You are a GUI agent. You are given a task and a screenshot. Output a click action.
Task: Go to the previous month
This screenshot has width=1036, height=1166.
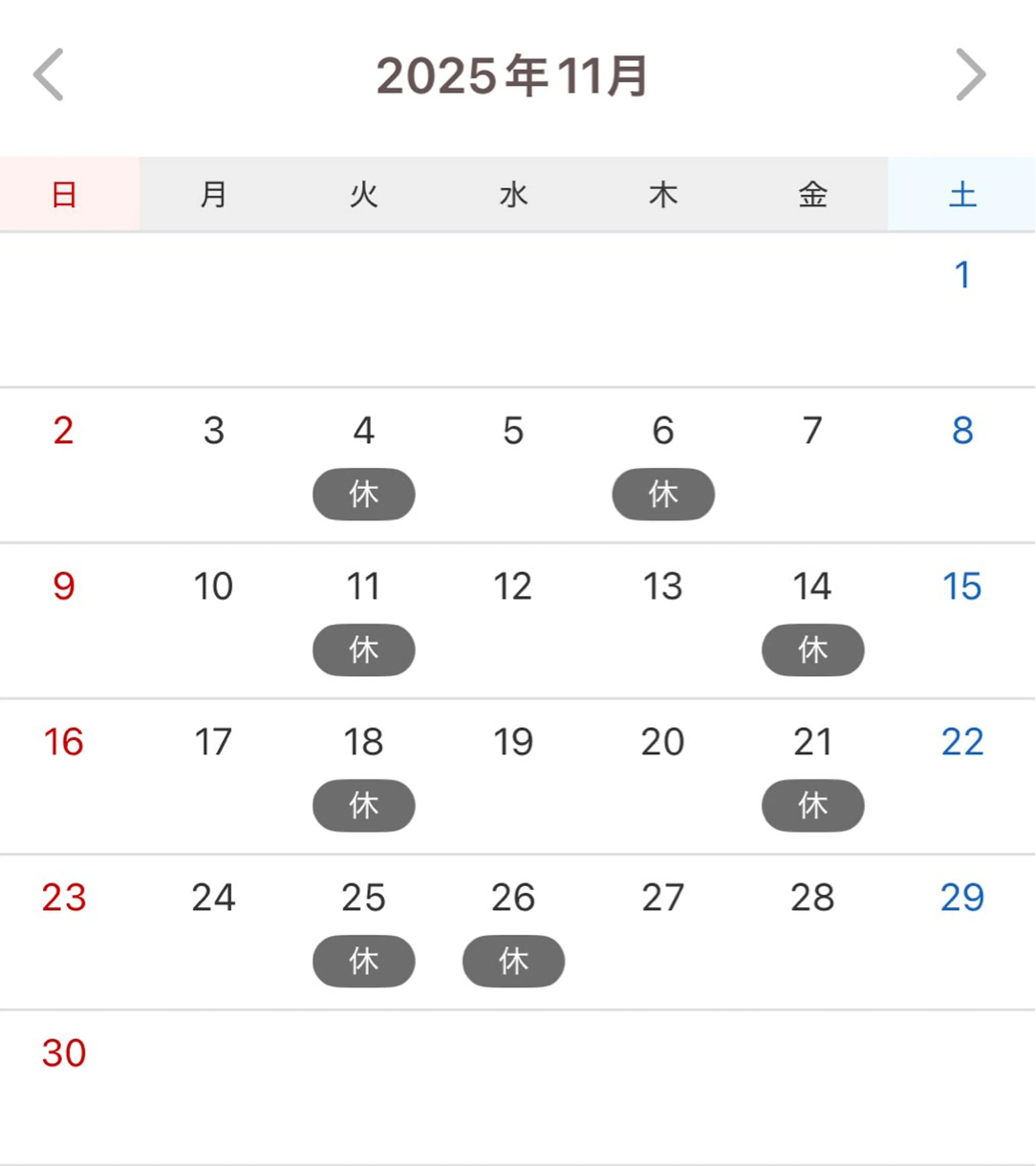click(49, 75)
